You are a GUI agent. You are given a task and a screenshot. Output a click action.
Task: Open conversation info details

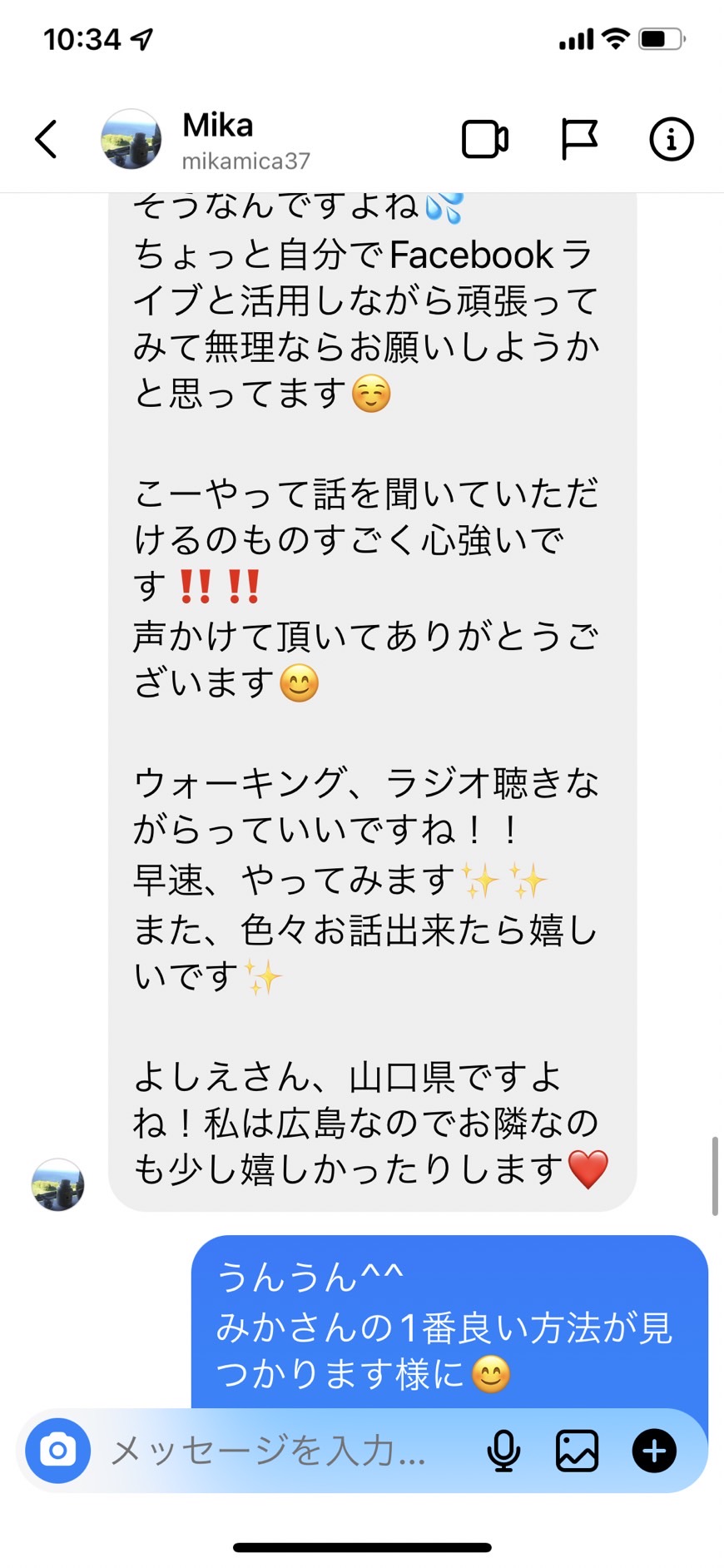[671, 139]
